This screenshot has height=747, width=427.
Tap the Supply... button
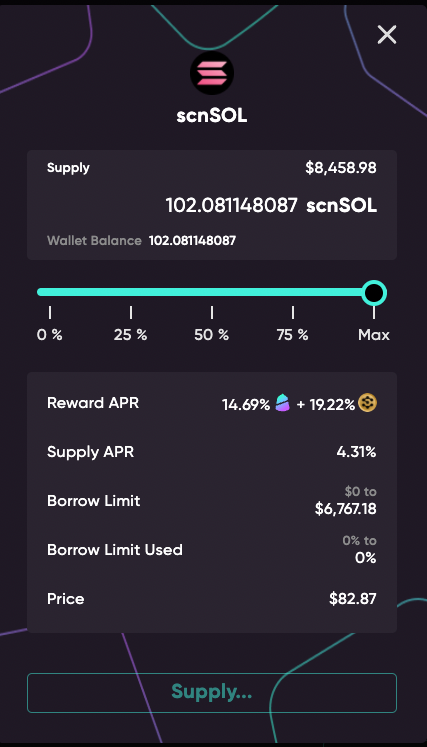click(x=212, y=693)
